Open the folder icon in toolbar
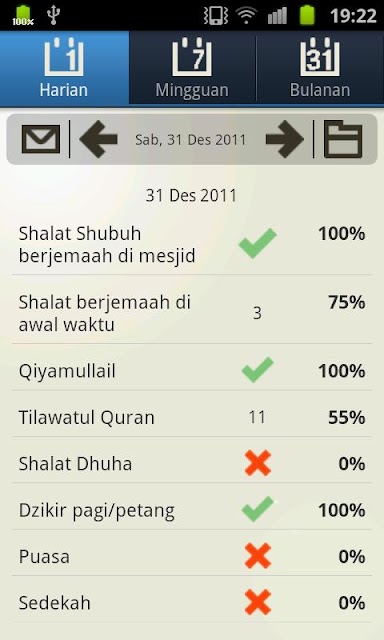The image size is (384, 640). click(343, 139)
